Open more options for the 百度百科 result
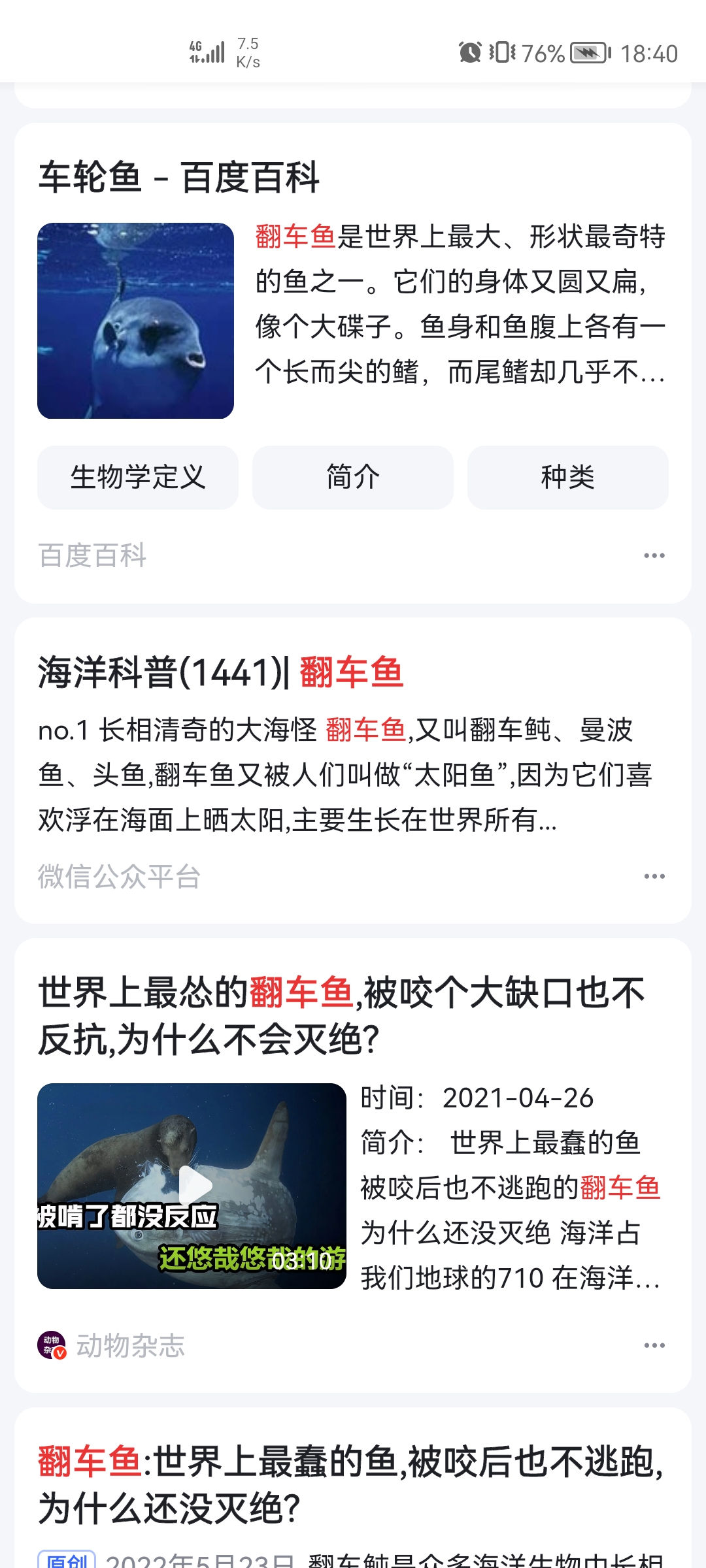Viewport: 706px width, 1568px height. (x=654, y=555)
